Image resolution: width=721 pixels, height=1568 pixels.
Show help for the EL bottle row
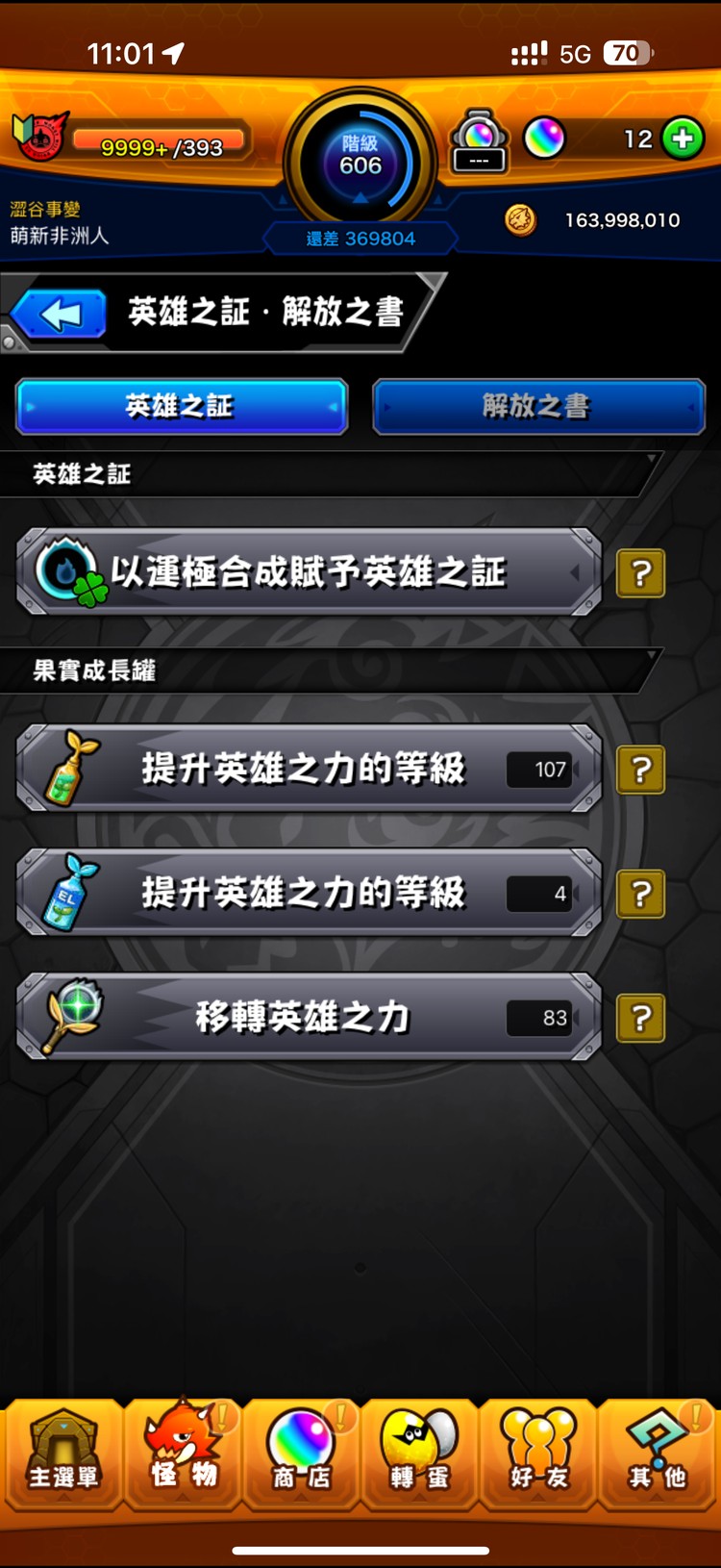(640, 894)
